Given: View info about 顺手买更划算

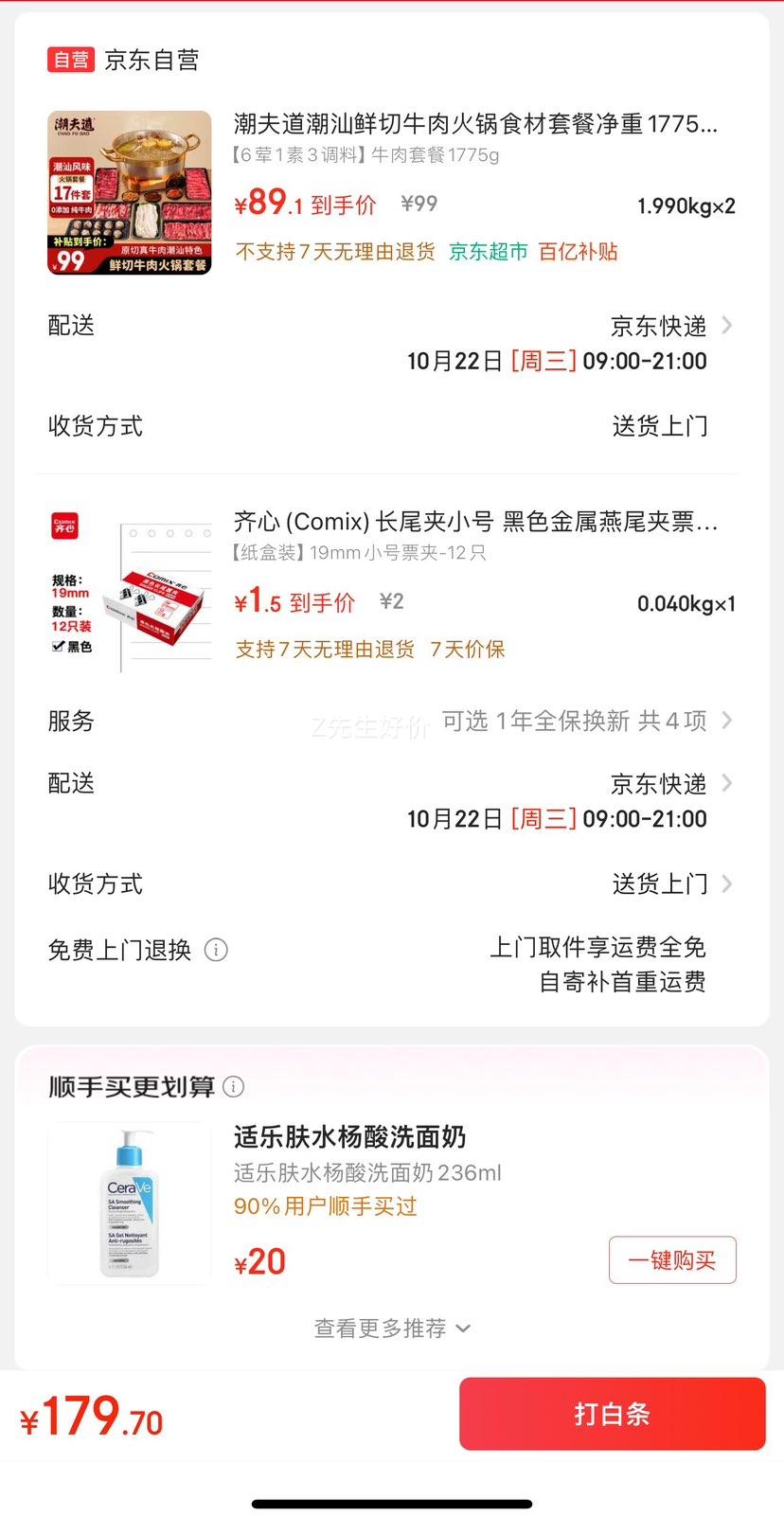Looking at the screenshot, I should click(x=233, y=1087).
